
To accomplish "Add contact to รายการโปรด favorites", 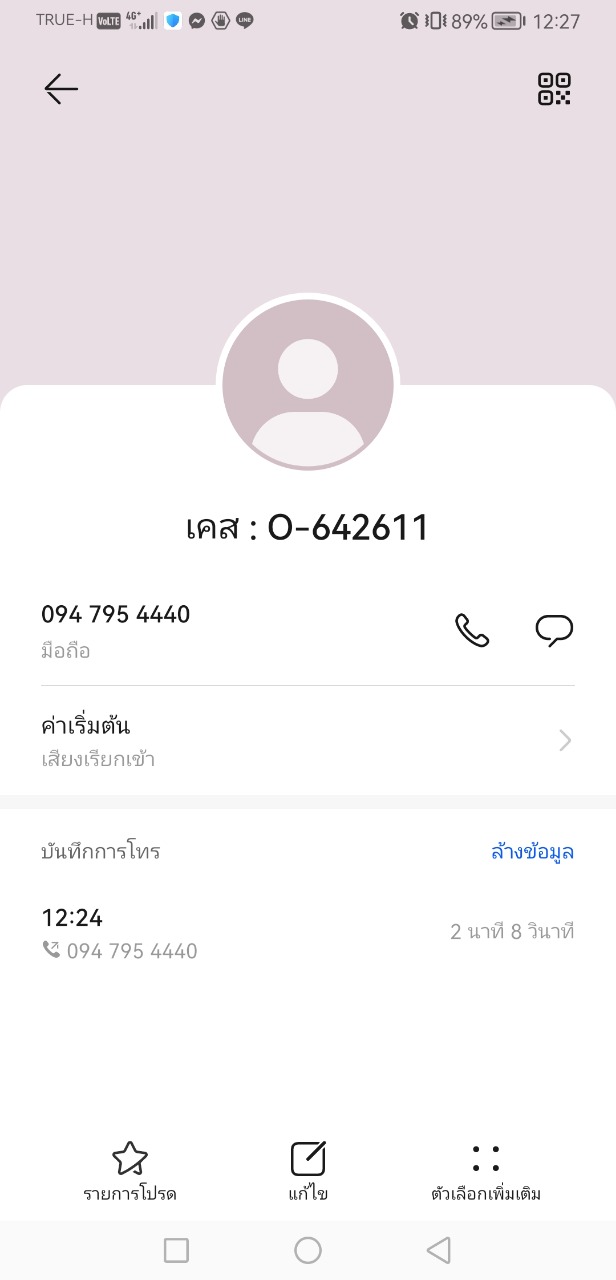I will coord(130,1172).
